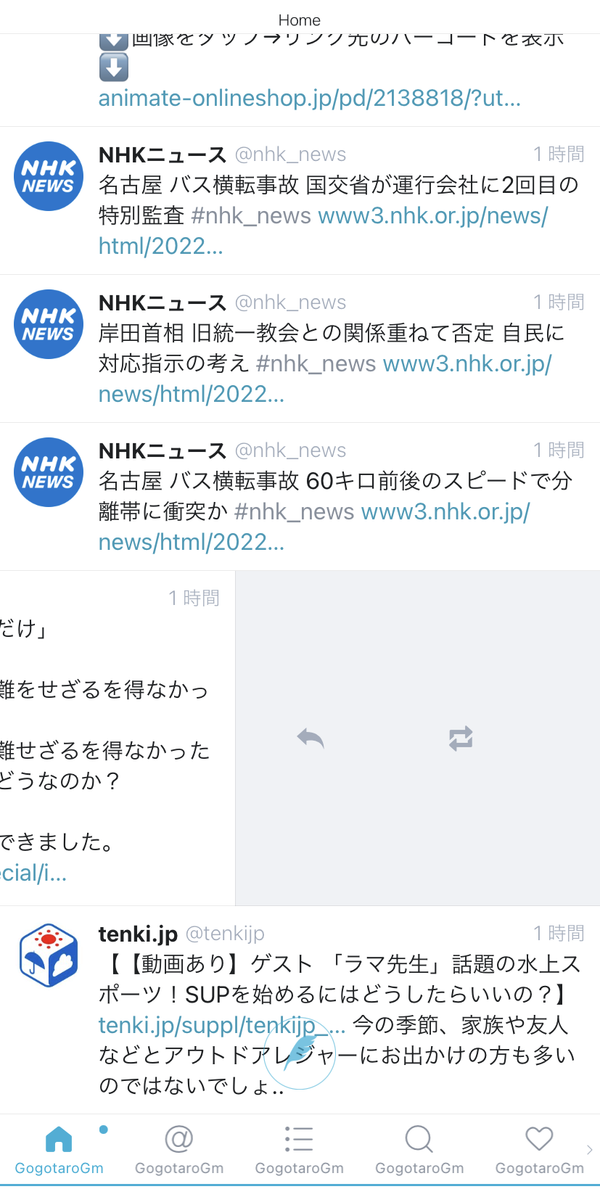Show more tabs with the right chevron
Image resolution: width=600 pixels, height=1202 pixels.
coord(590,1149)
